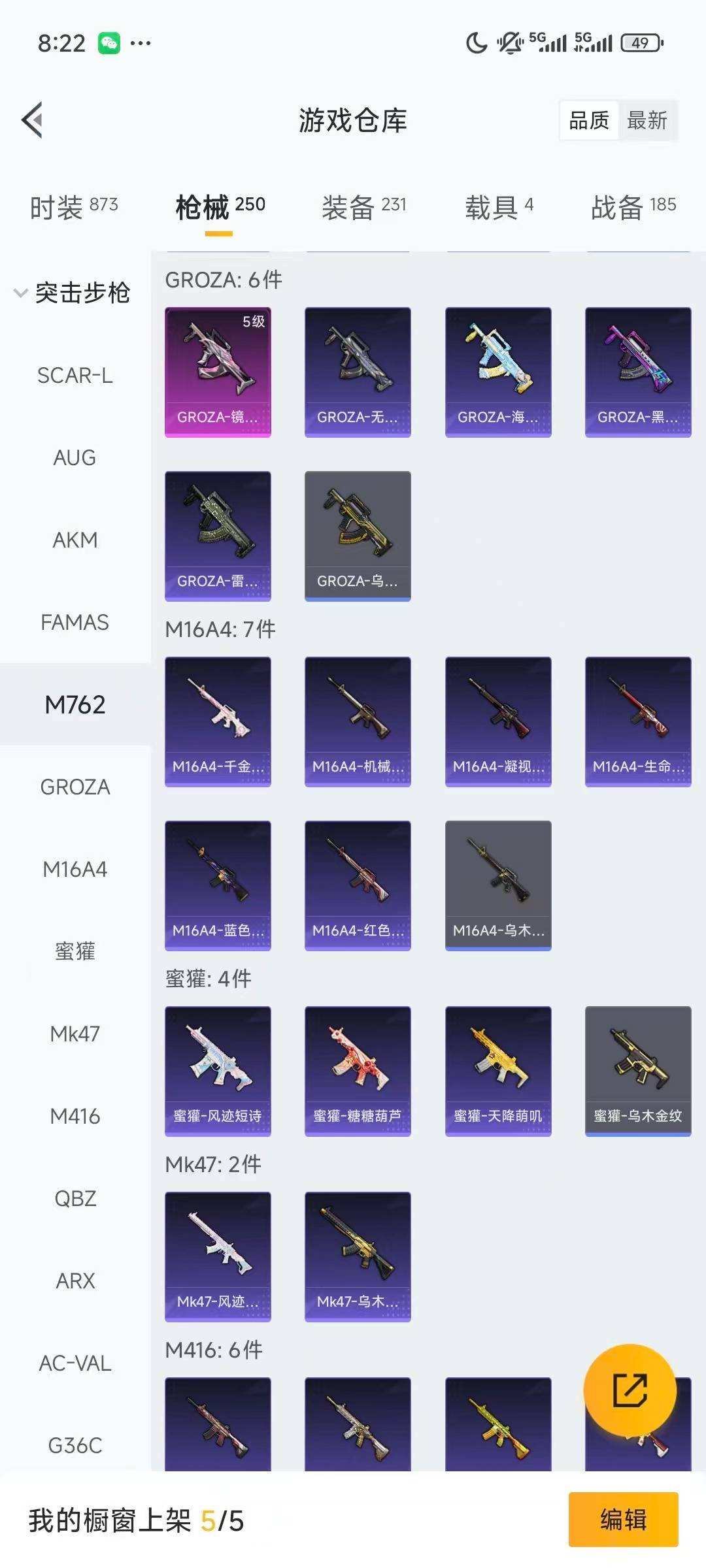View the 蜜獾-糖糖葫芦 skin
Image resolution: width=706 pixels, height=1568 pixels.
pyautogui.click(x=358, y=1071)
